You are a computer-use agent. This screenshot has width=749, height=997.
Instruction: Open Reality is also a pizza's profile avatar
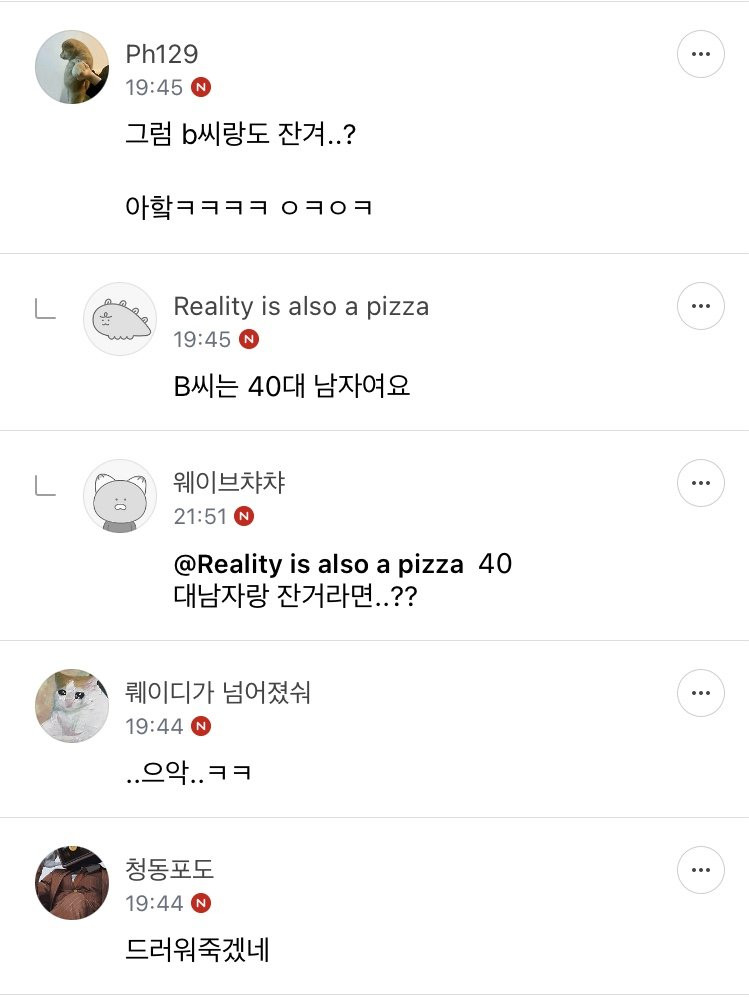120,319
